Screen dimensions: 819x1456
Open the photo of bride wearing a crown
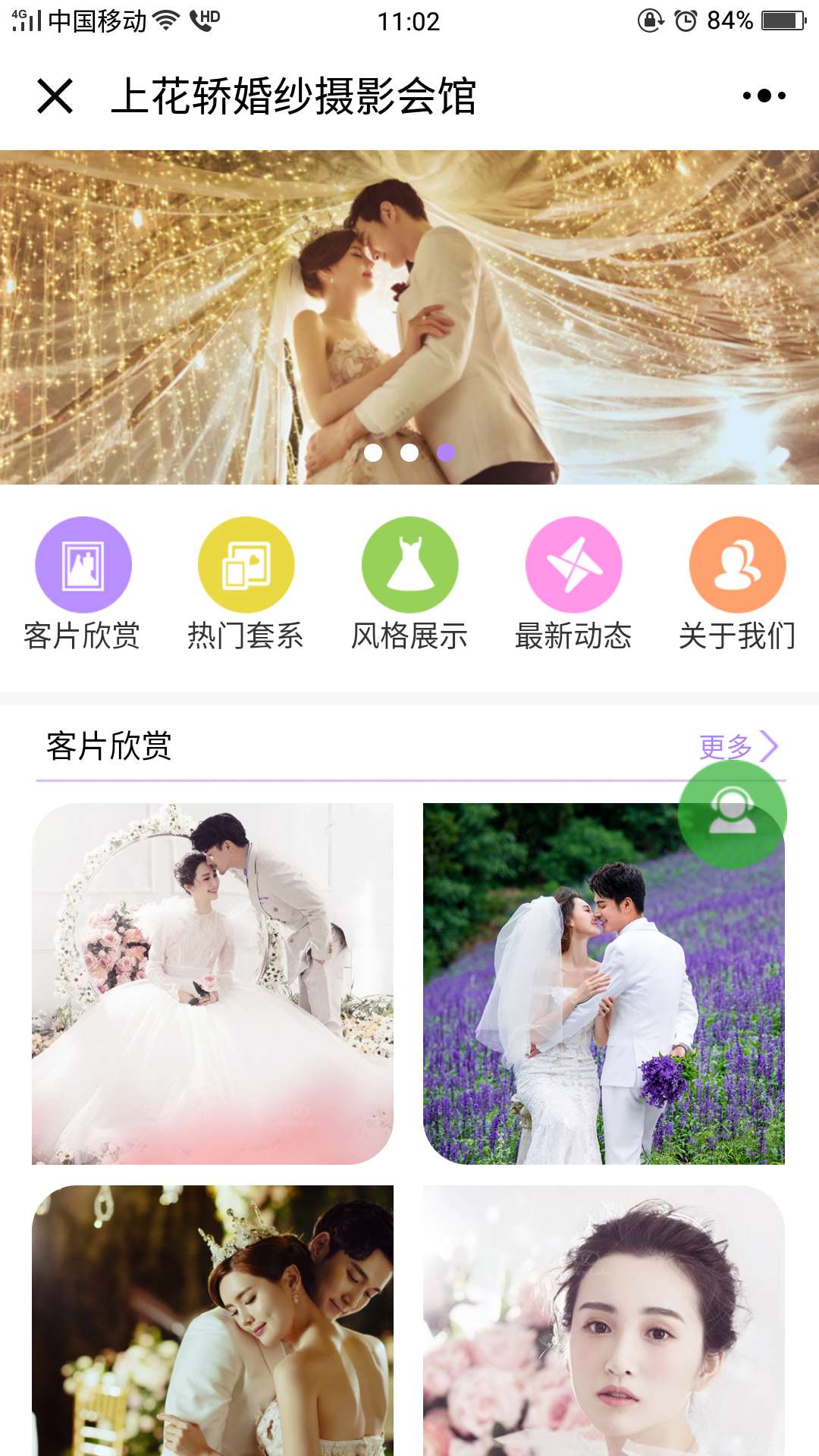pos(212,1319)
